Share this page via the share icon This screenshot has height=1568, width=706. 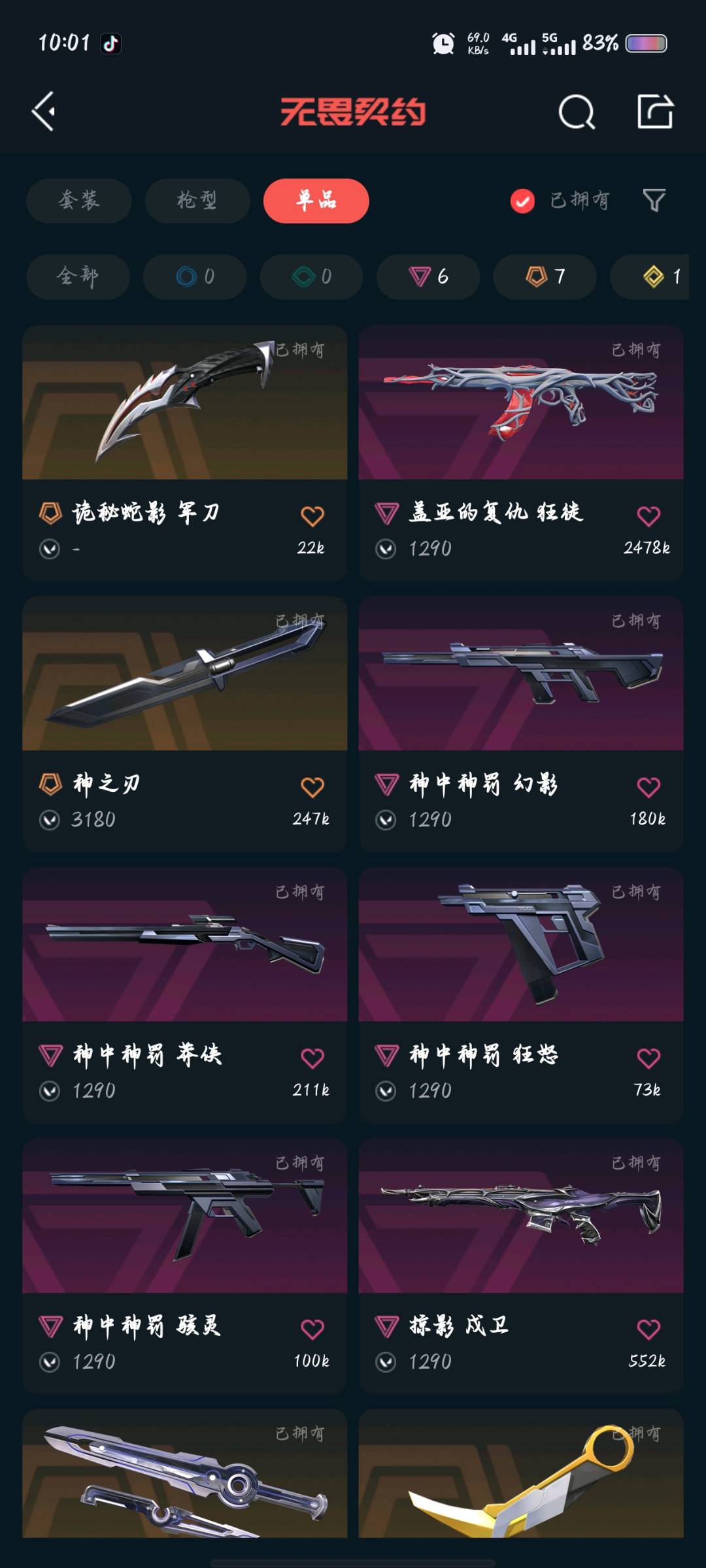tap(655, 112)
